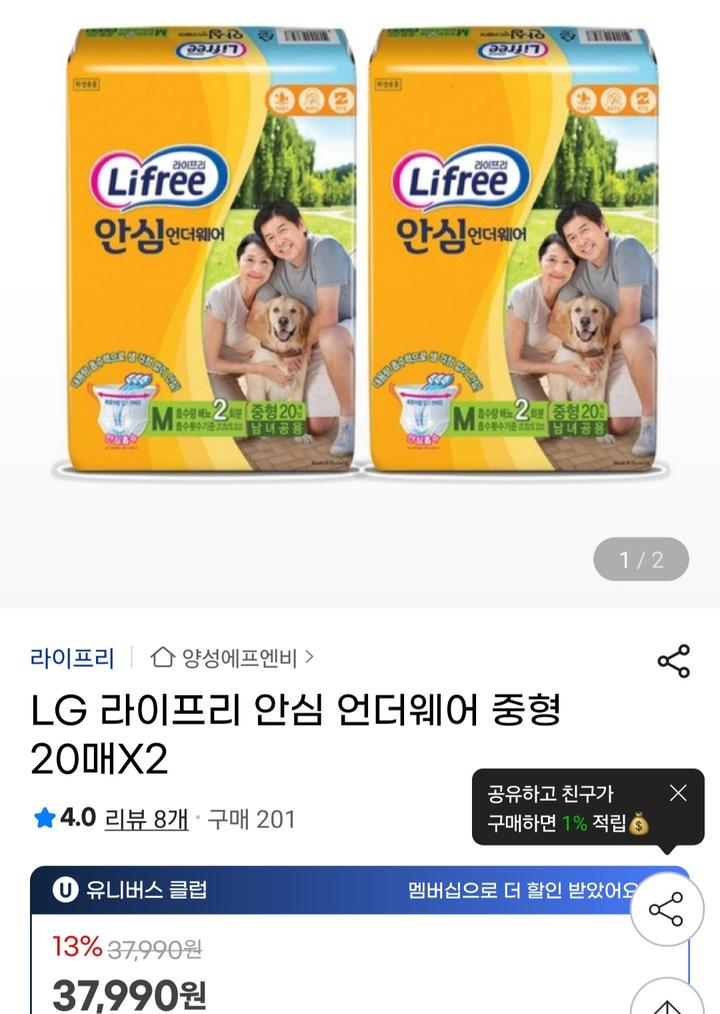Jump to top with the up-arrow button
720x1014 pixels.
pyautogui.click(x=666, y=1000)
